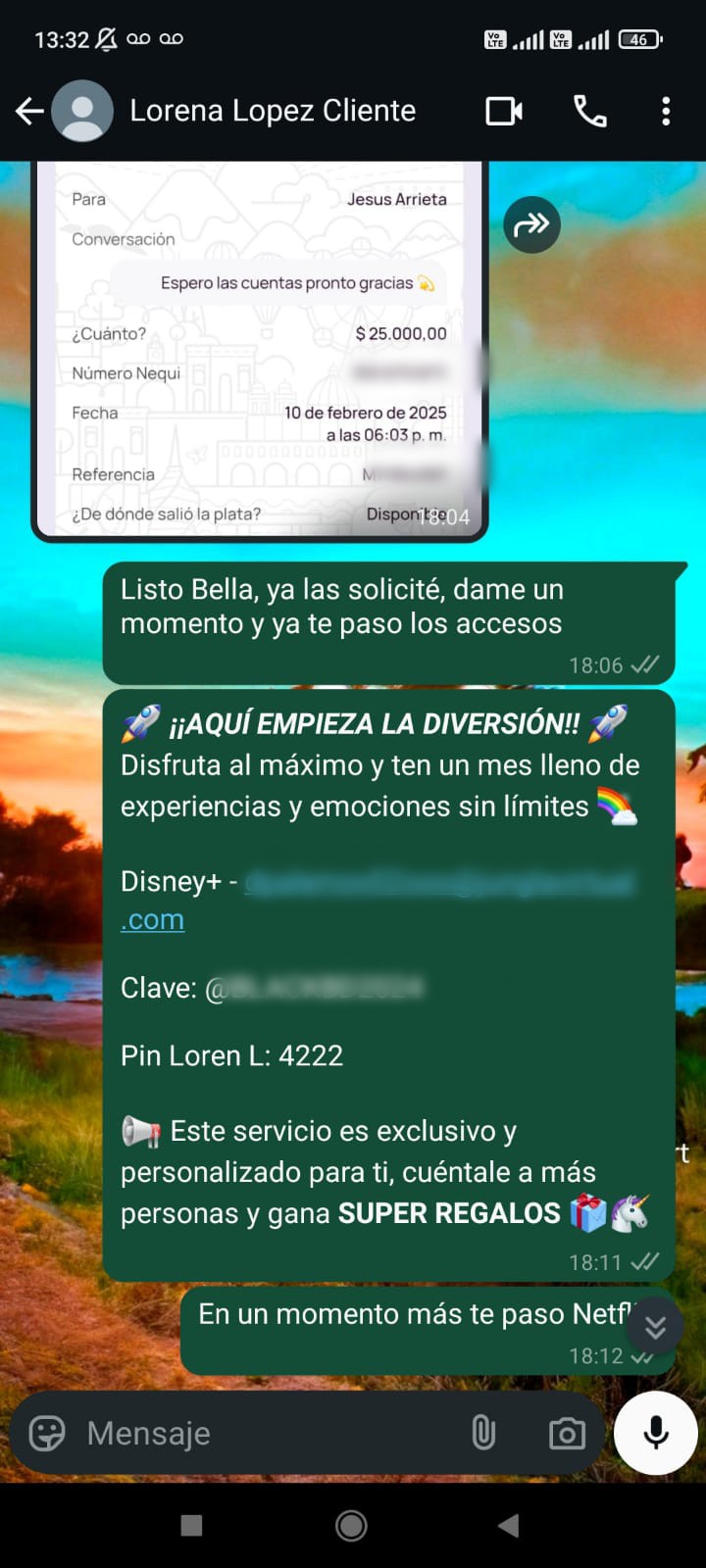Open the .com link in the Disney+ message
Viewport: 706px width, 1568px height.
[152, 920]
